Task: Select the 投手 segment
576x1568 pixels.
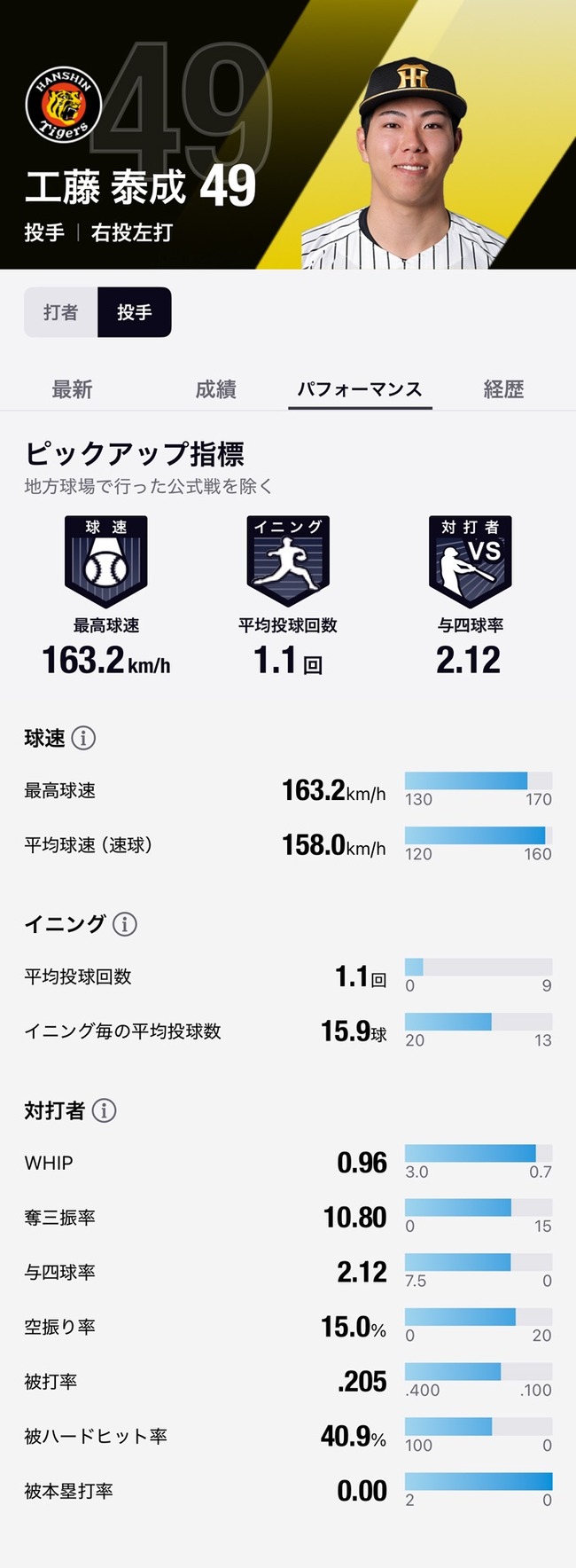Action: point(135,312)
